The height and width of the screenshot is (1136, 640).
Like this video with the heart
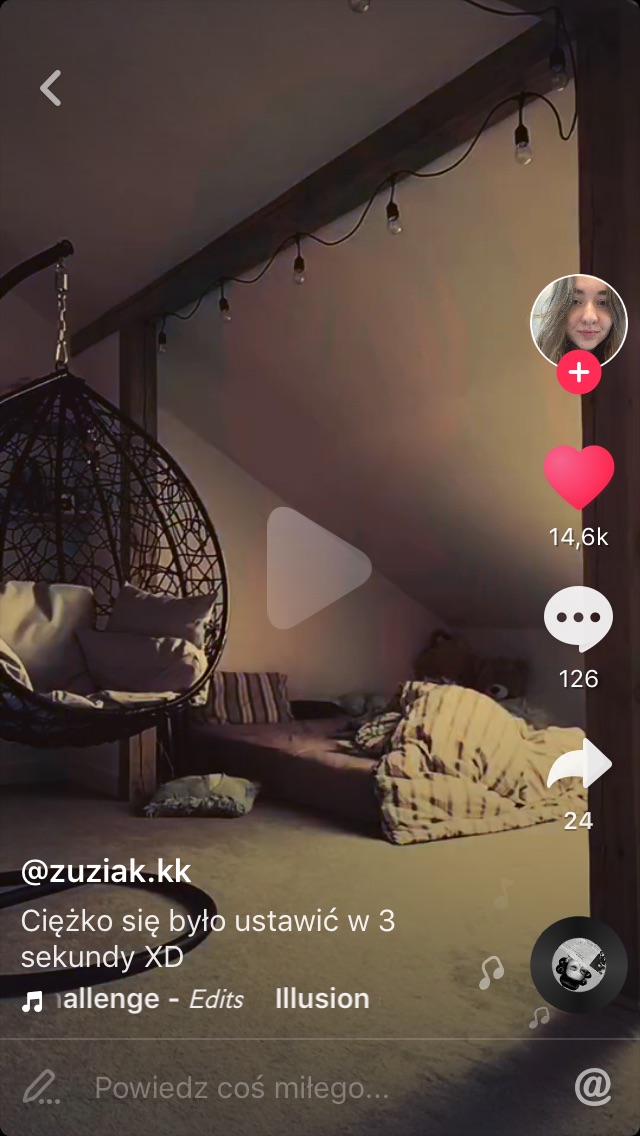click(578, 477)
